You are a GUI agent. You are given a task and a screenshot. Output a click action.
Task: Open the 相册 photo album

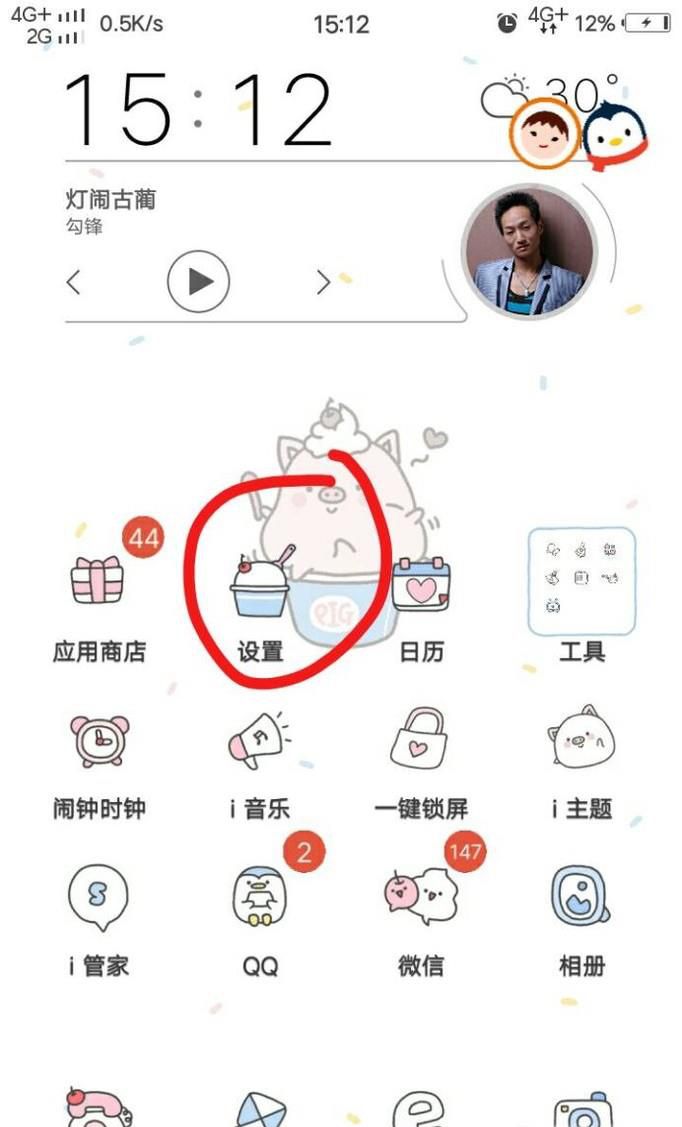coord(581,898)
